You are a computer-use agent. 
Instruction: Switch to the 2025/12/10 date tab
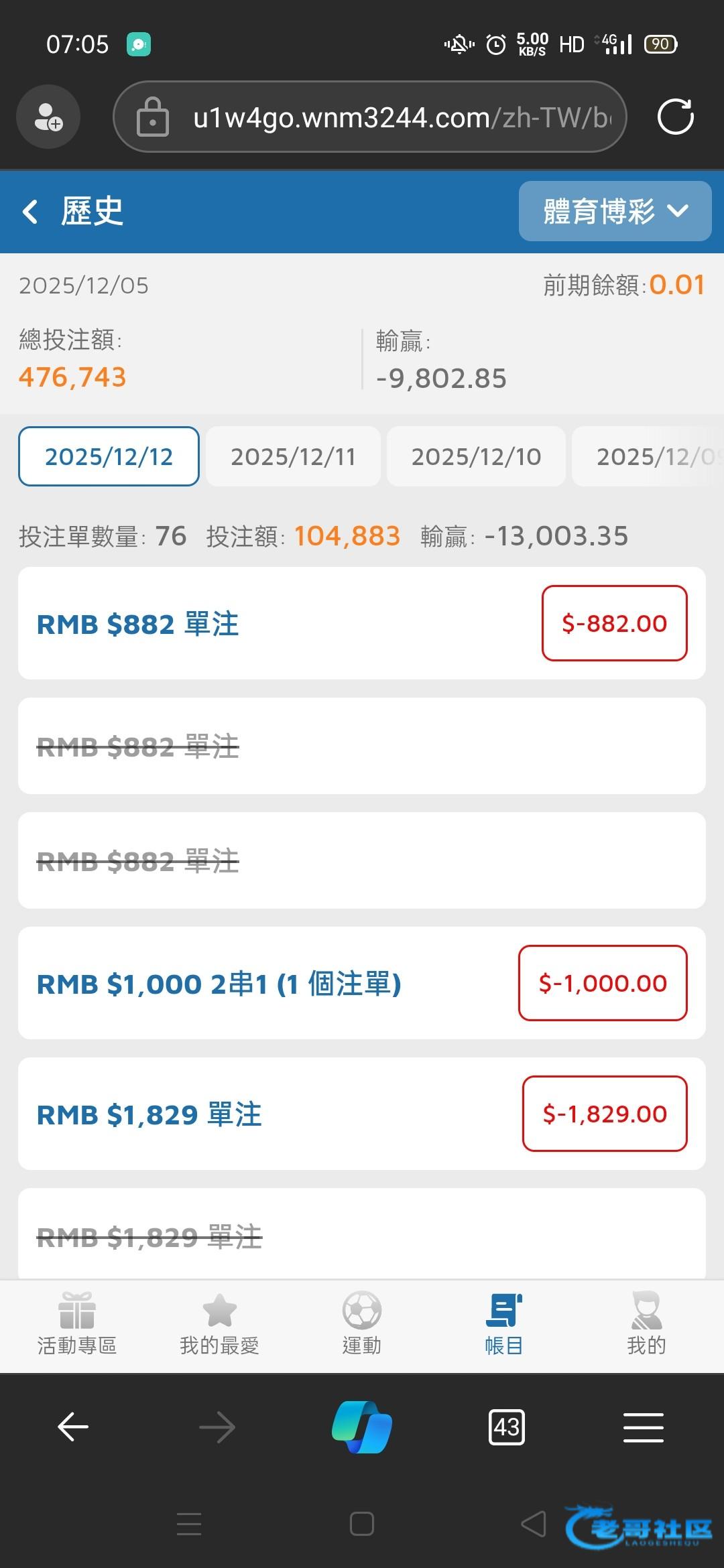[x=476, y=456]
